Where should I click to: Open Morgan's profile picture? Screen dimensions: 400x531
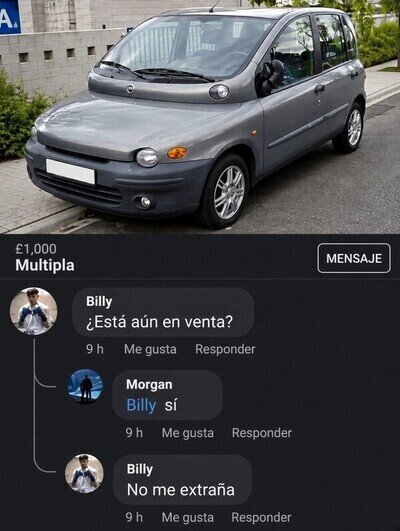coord(85,386)
